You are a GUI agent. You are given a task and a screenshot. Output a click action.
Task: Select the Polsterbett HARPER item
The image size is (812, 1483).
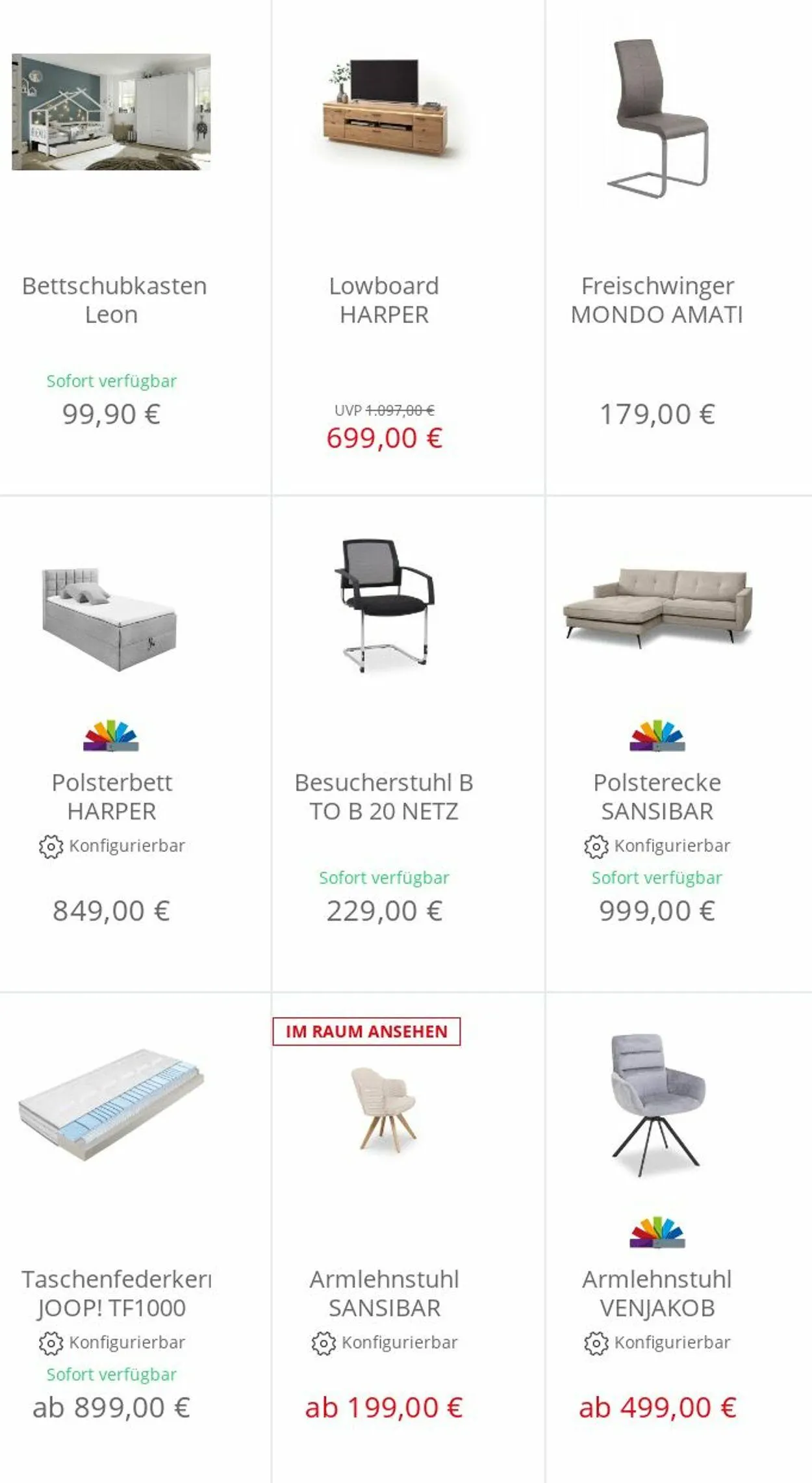112,796
